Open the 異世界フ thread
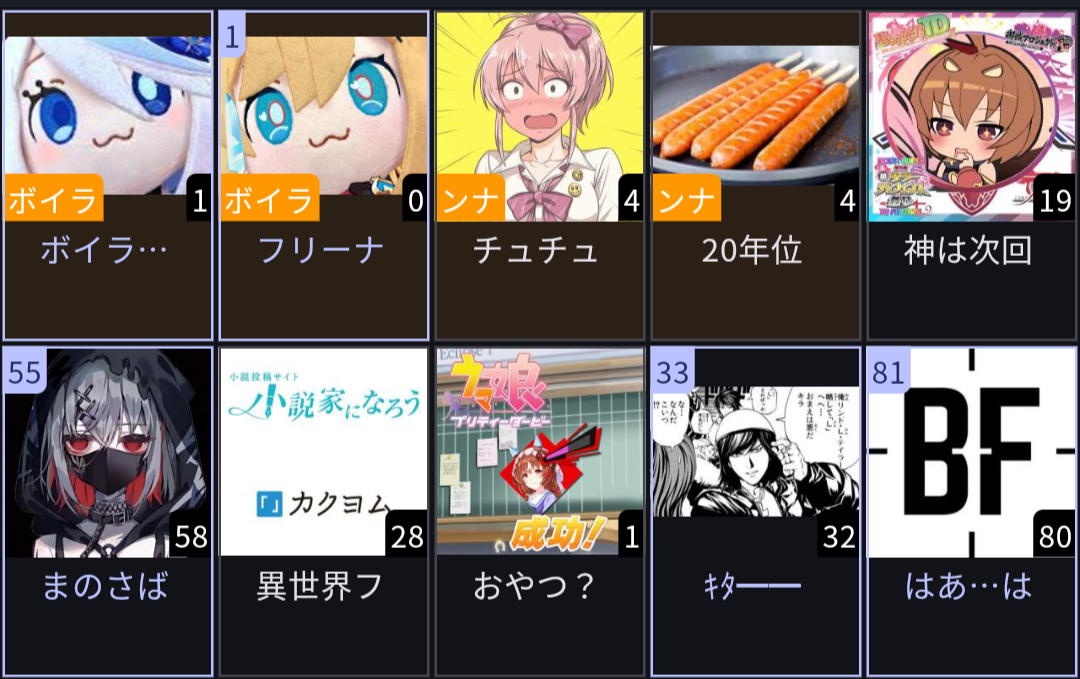Image resolution: width=1080 pixels, height=679 pixels. 324,511
